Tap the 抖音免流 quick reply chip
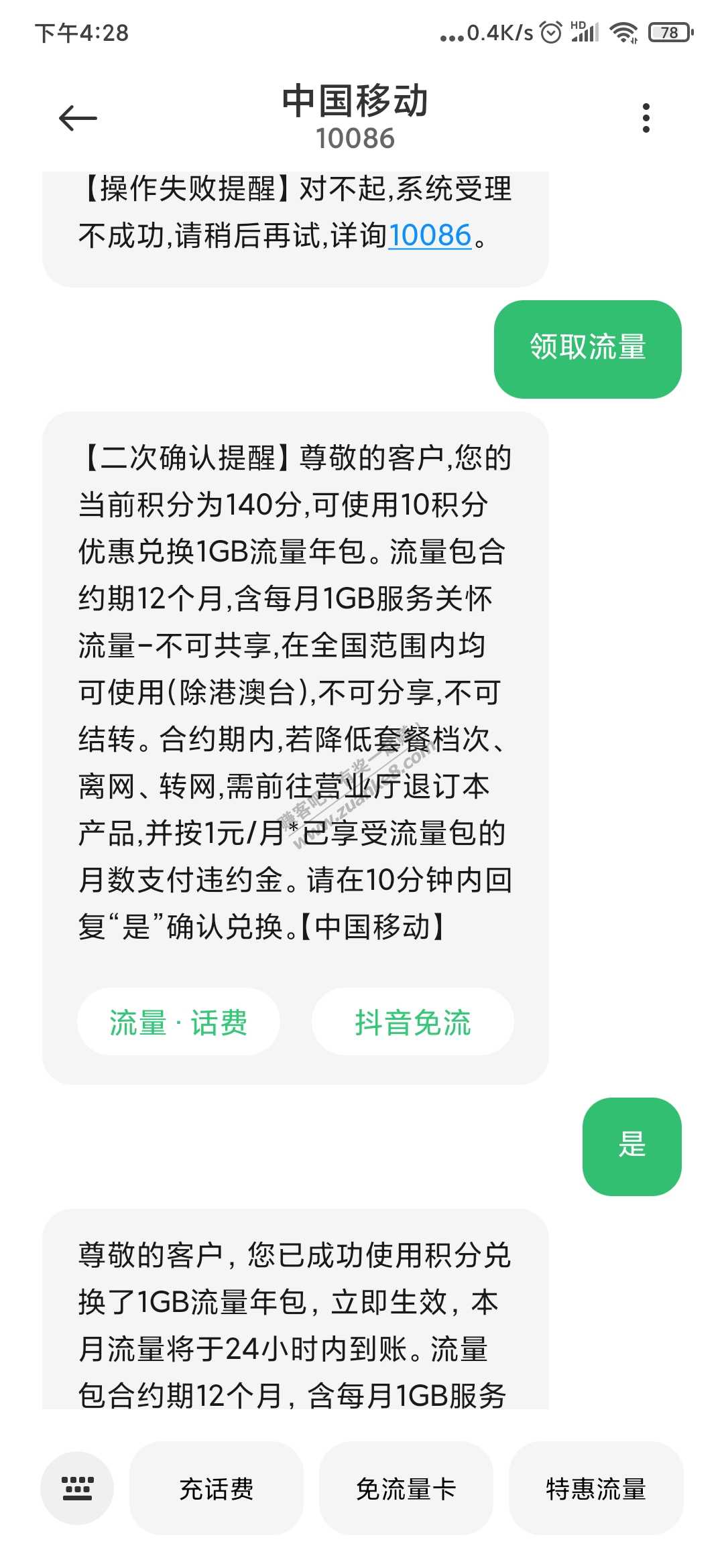Image resolution: width=724 pixels, height=1568 pixels. click(413, 1021)
